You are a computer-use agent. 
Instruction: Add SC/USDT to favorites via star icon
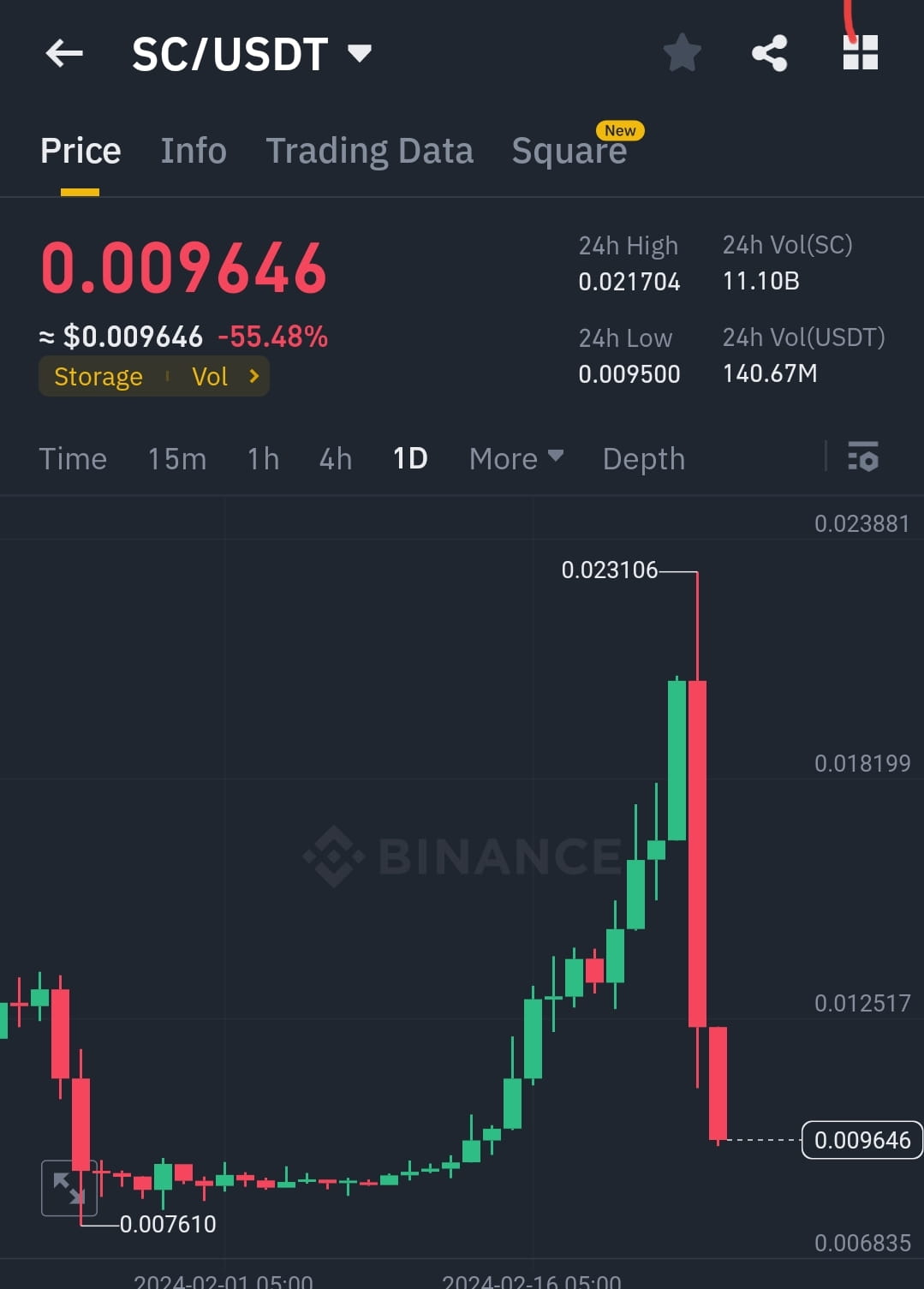(x=682, y=51)
